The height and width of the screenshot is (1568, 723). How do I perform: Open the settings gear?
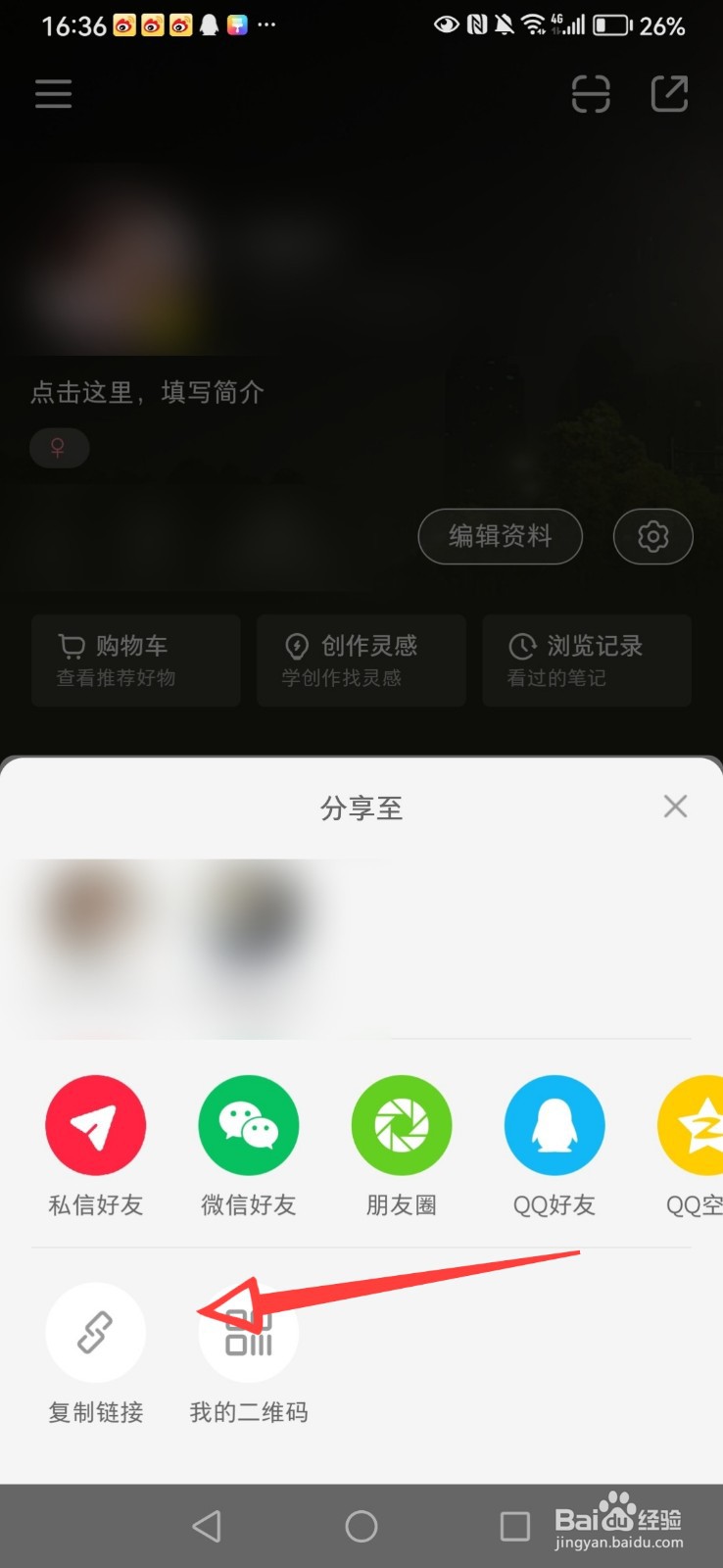click(652, 536)
